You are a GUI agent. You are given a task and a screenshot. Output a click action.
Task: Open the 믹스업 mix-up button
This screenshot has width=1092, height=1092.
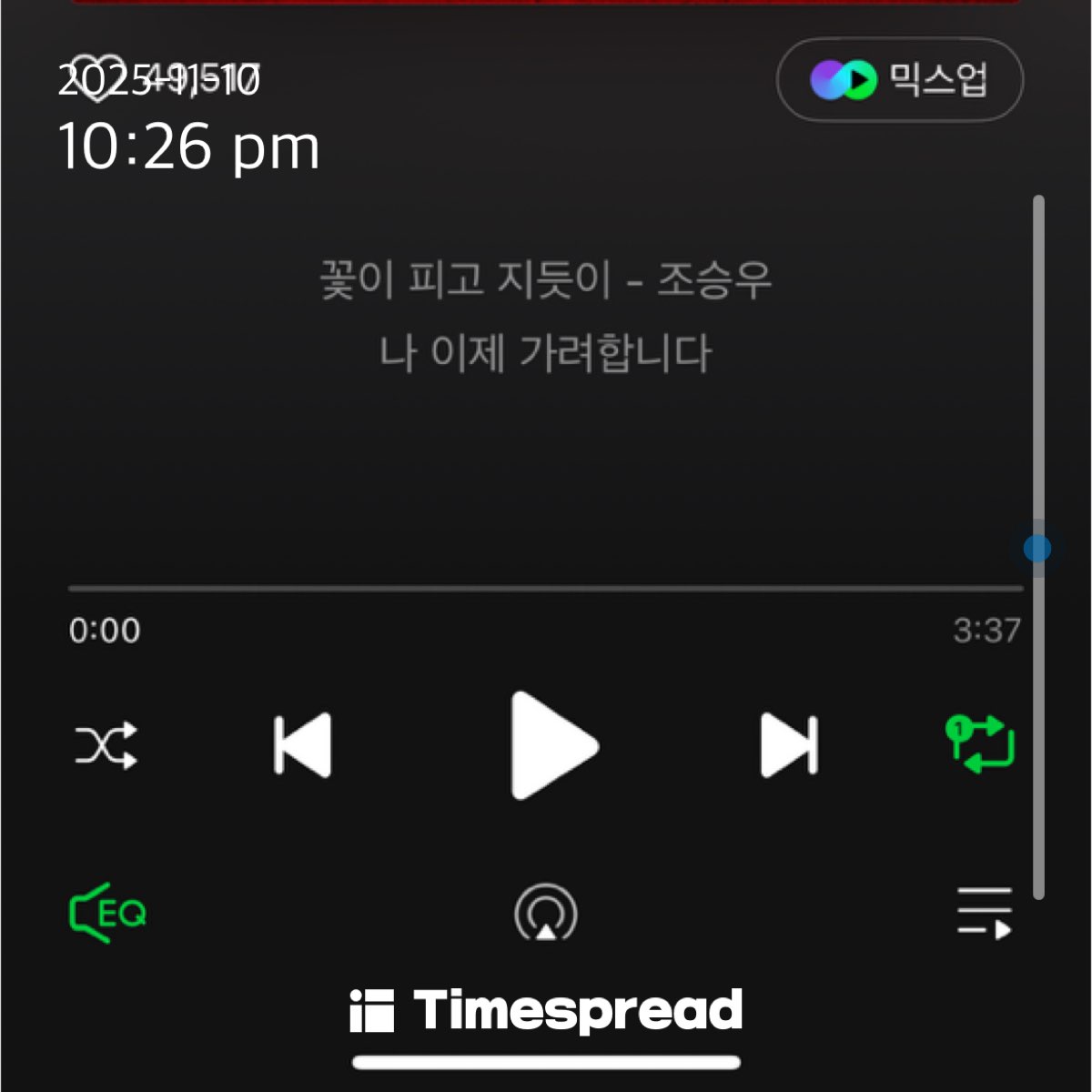point(899,80)
